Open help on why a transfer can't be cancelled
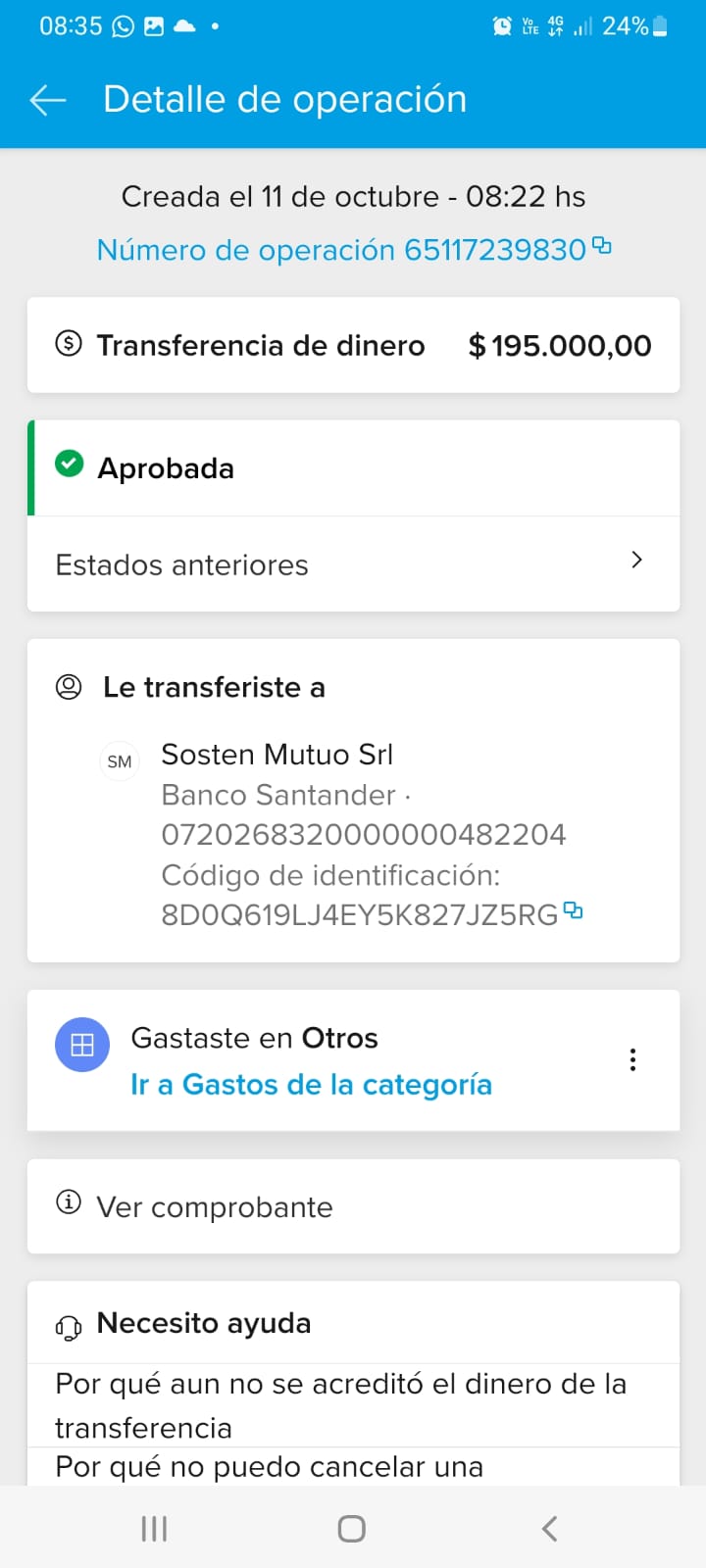Viewport: 706px width, 1568px height. tap(270, 1467)
